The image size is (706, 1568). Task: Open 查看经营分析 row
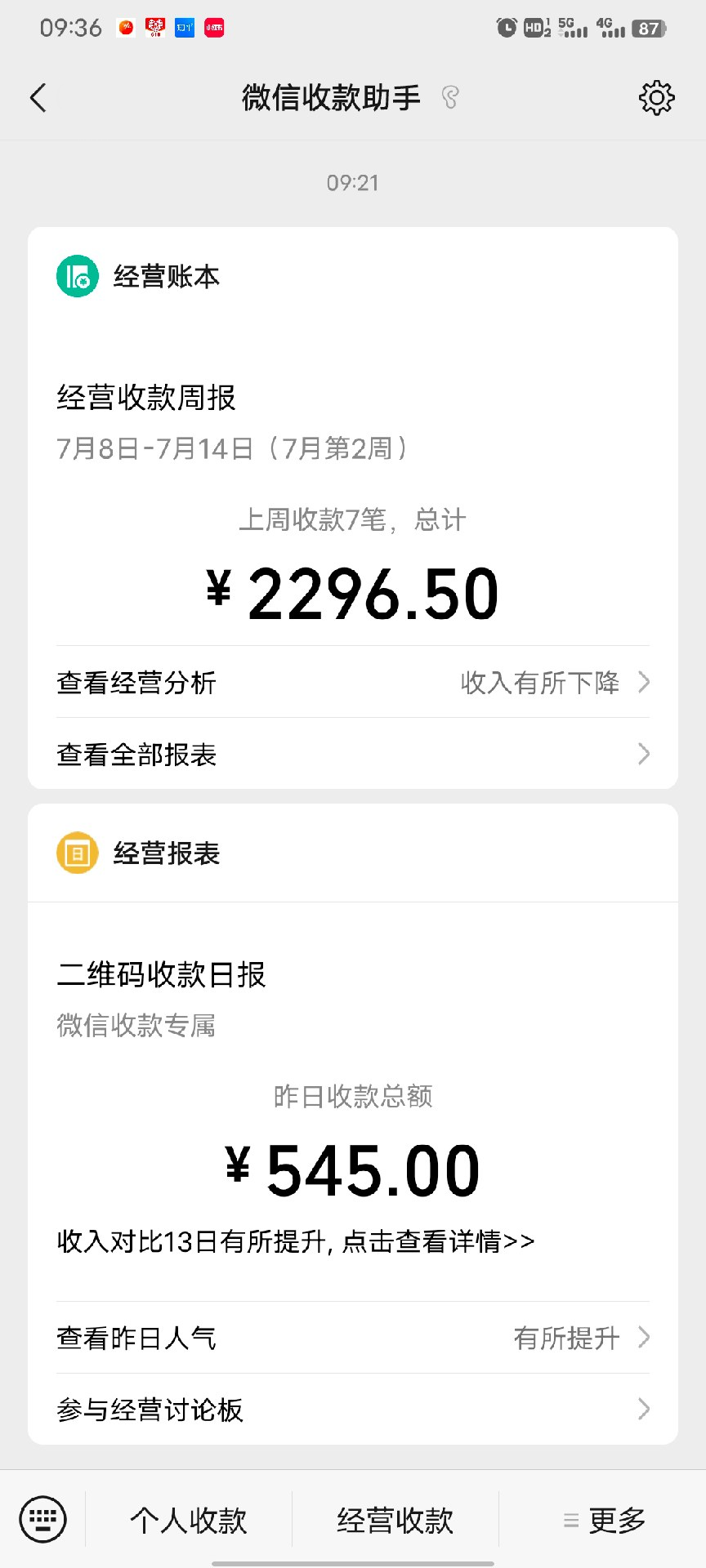(x=353, y=682)
